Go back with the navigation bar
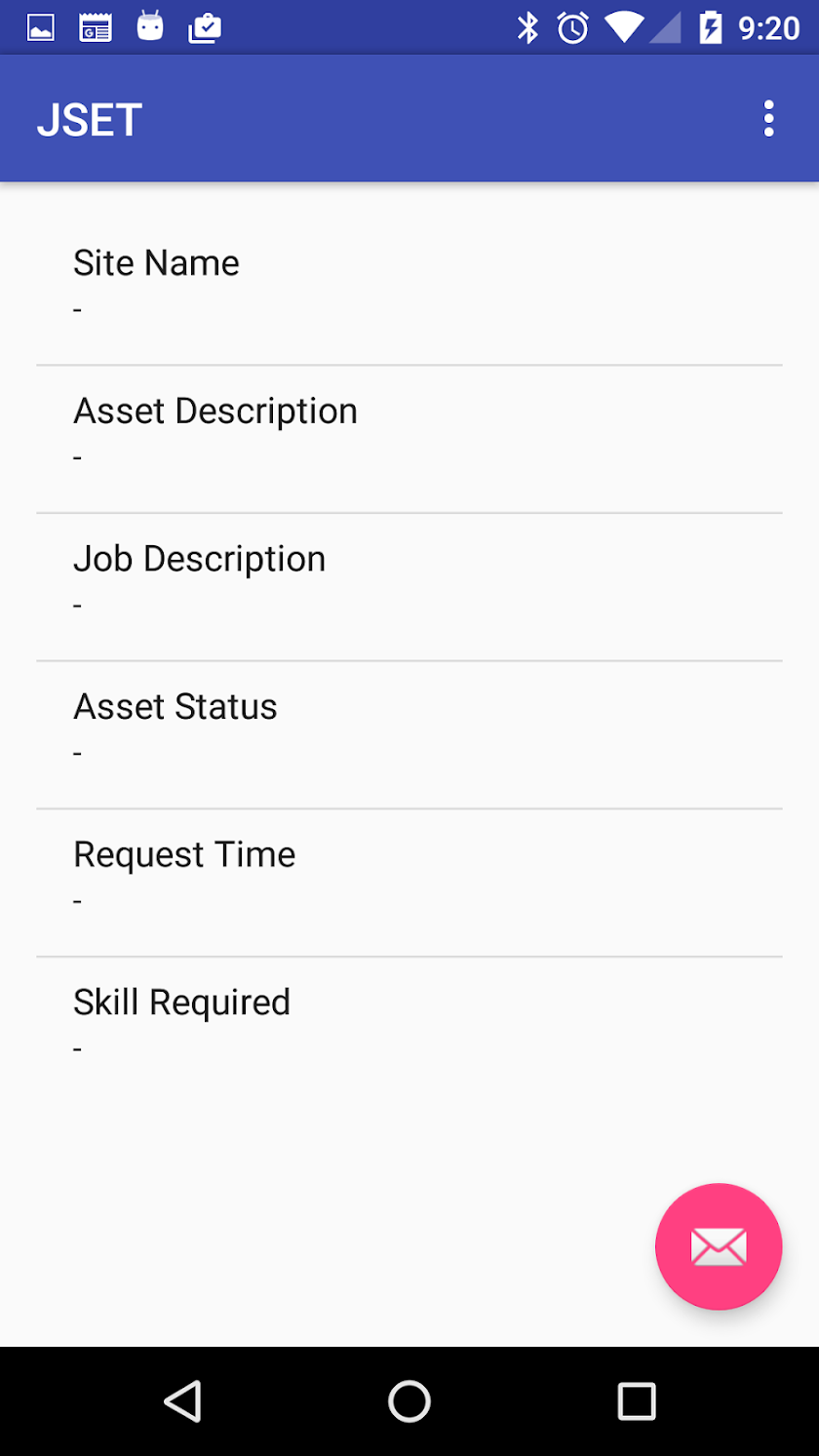The height and width of the screenshot is (1456, 819). click(x=182, y=1401)
